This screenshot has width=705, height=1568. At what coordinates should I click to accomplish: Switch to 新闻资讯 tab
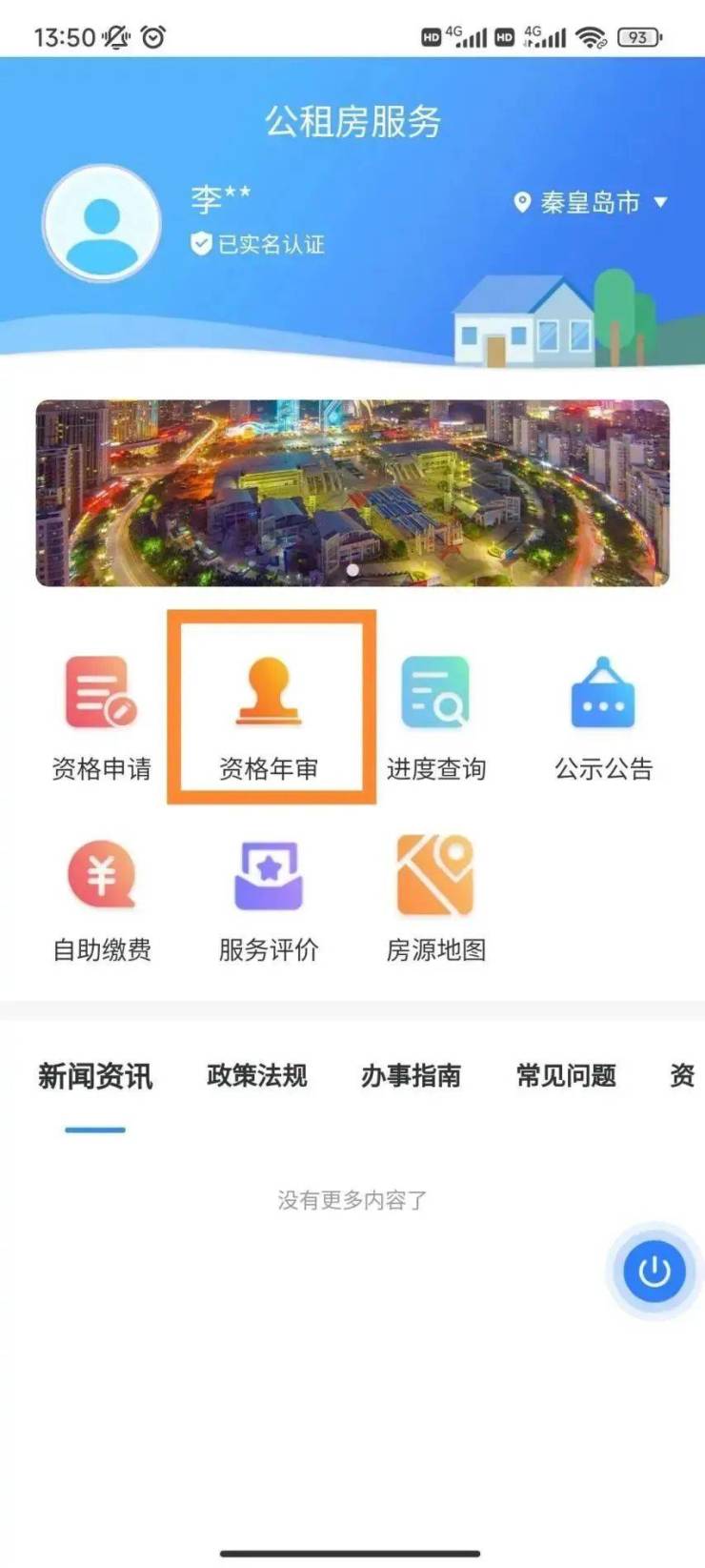(x=95, y=1076)
